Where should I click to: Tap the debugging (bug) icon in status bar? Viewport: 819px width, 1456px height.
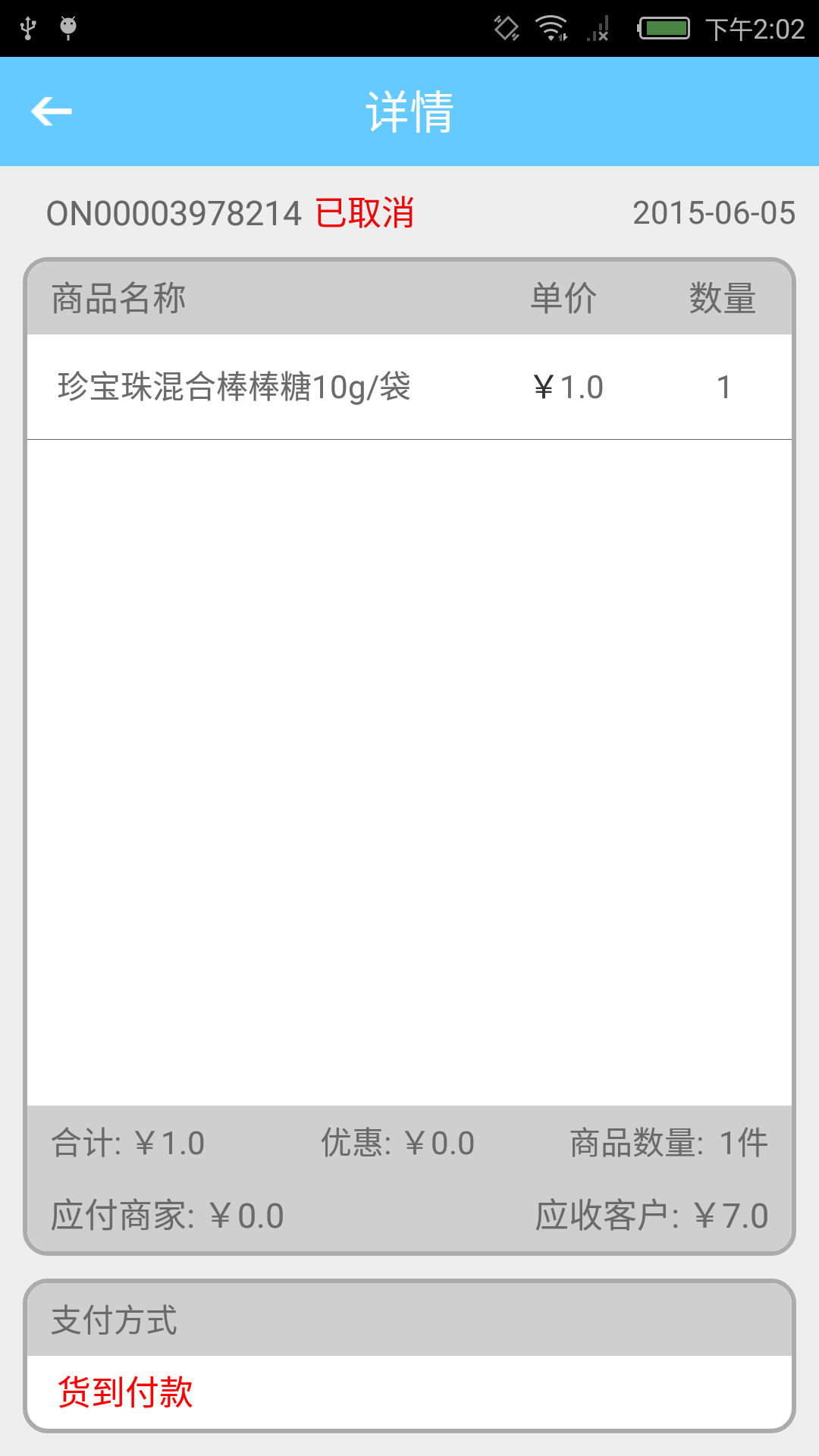[68, 29]
